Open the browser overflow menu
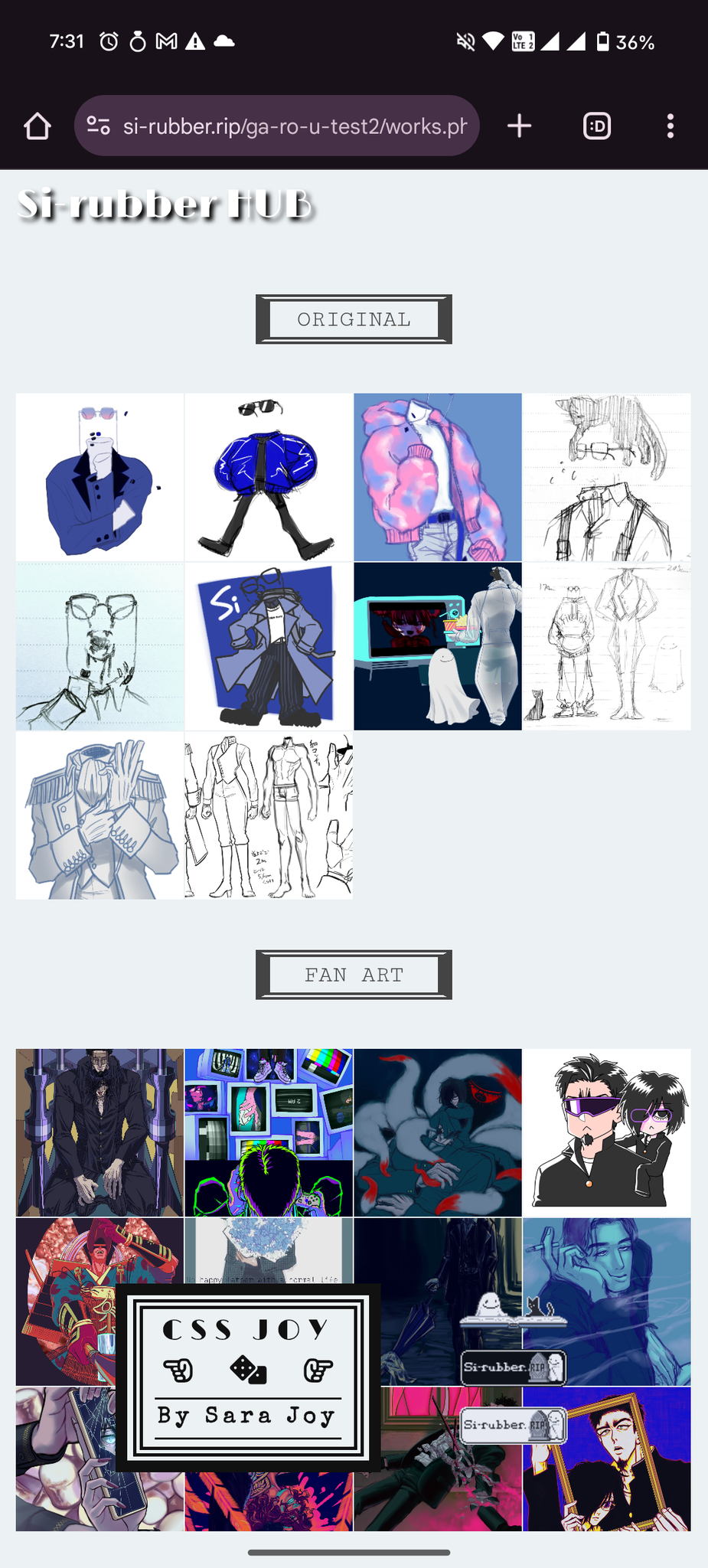Screen dimensions: 708x1568 (x=670, y=126)
